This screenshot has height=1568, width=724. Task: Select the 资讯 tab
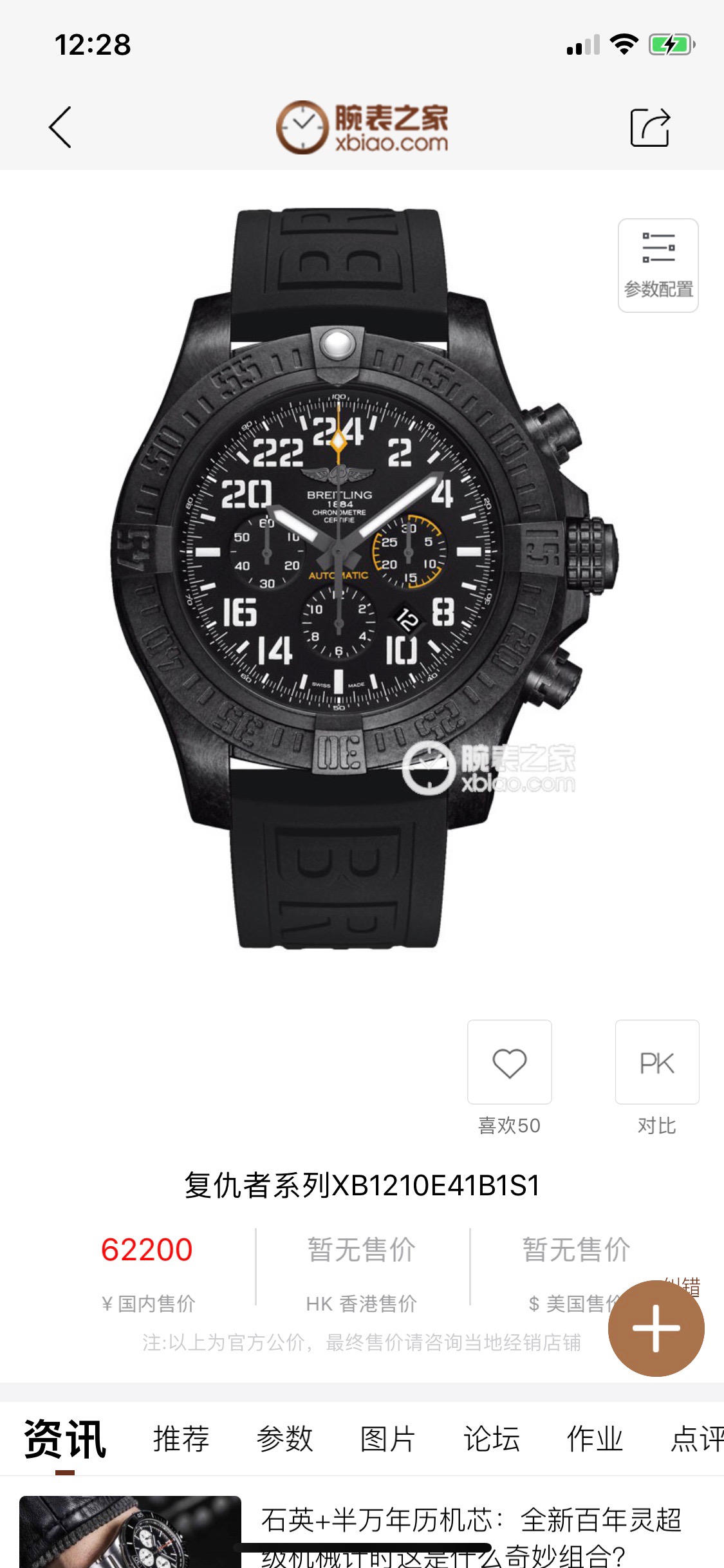pyautogui.click(x=65, y=1439)
